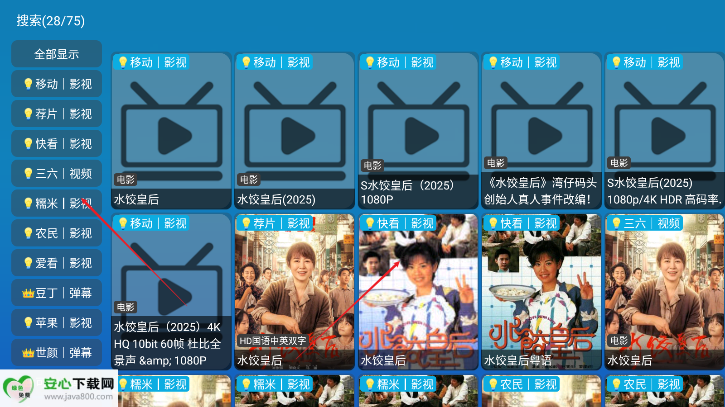Filter results by 荐片 | 影视 source
This screenshot has height=407, width=725.
56,114
